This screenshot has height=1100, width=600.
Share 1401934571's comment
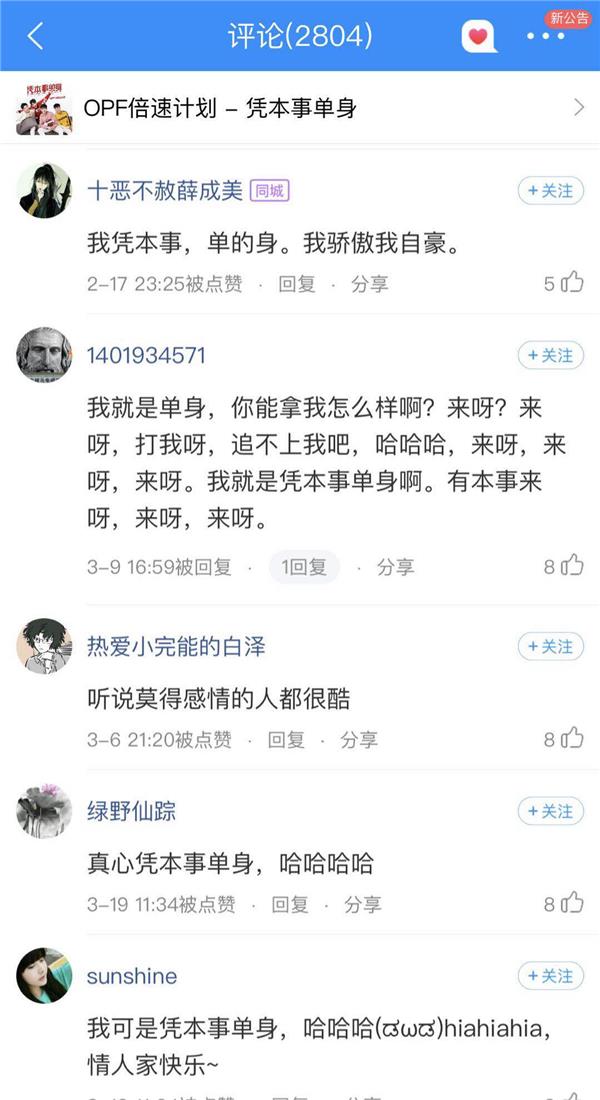coord(395,567)
